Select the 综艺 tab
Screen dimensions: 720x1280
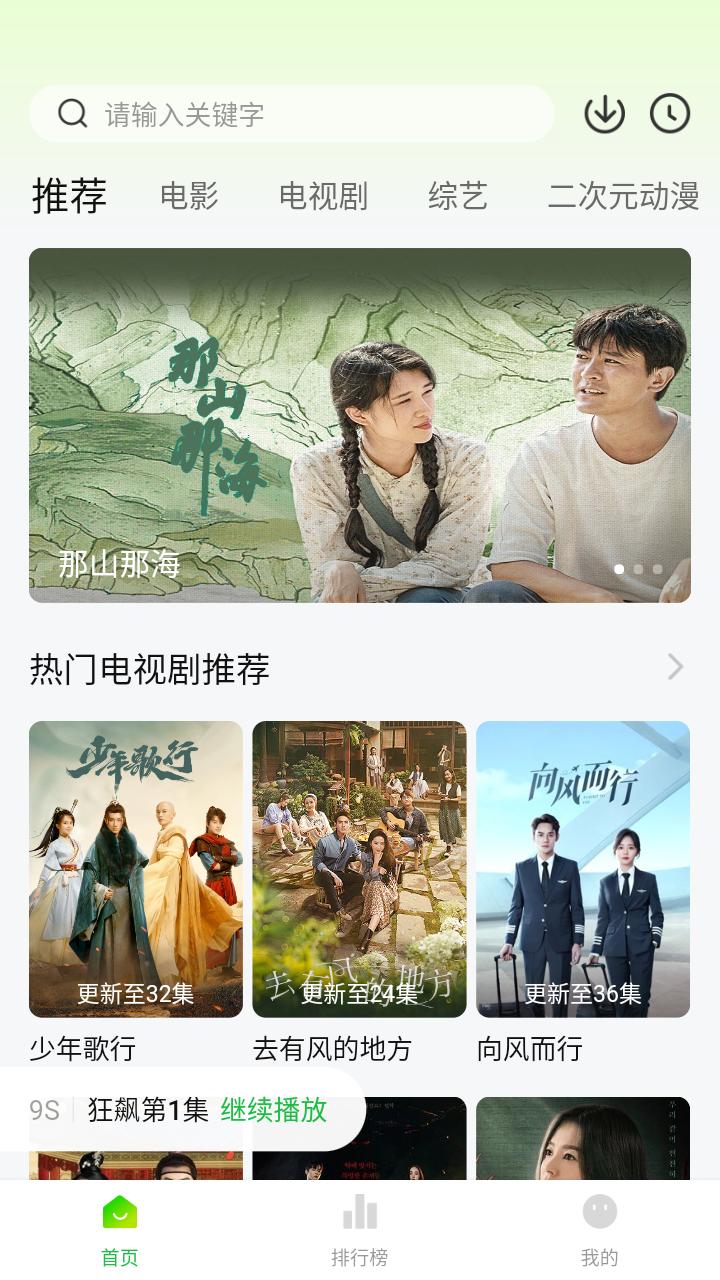tap(457, 196)
